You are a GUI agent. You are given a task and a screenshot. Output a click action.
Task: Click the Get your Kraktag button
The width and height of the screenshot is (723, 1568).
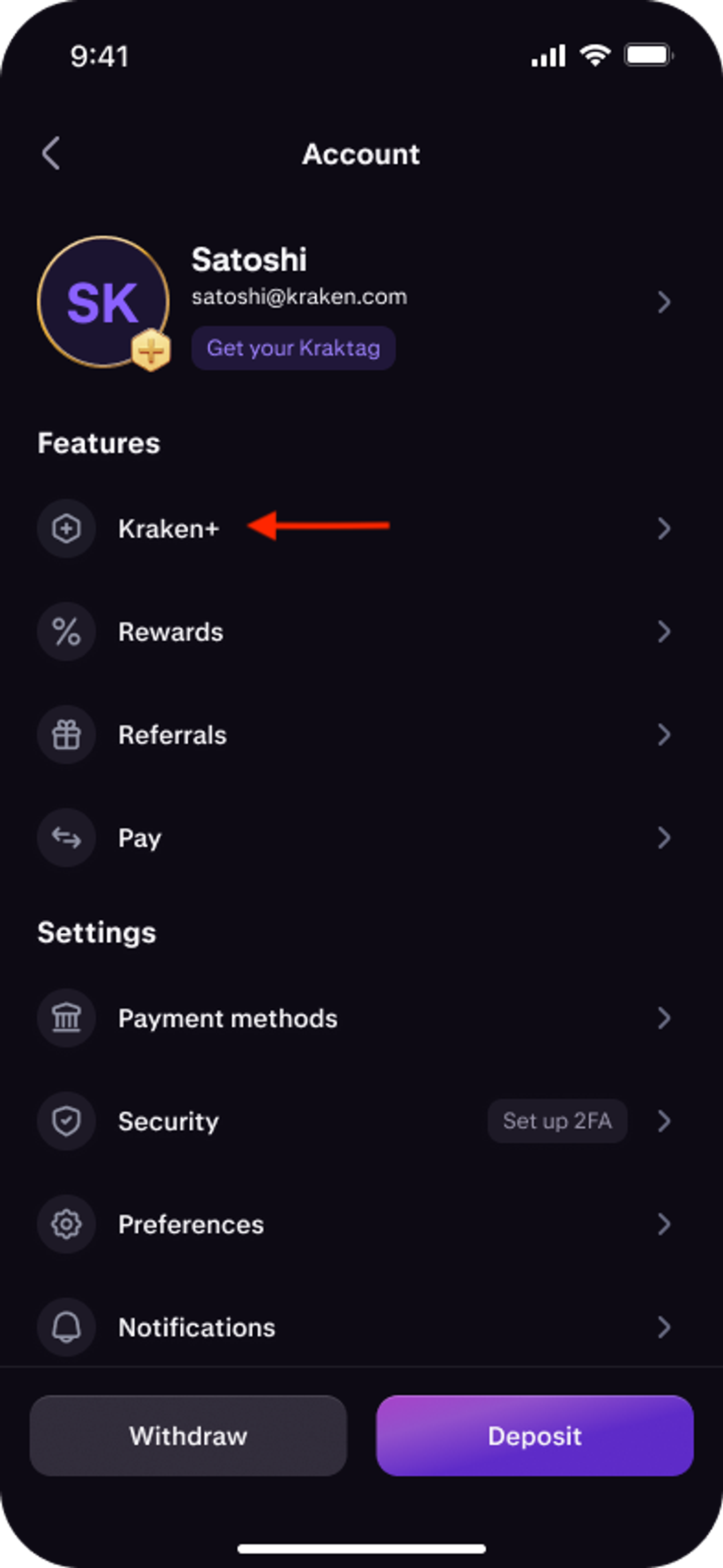tap(293, 348)
